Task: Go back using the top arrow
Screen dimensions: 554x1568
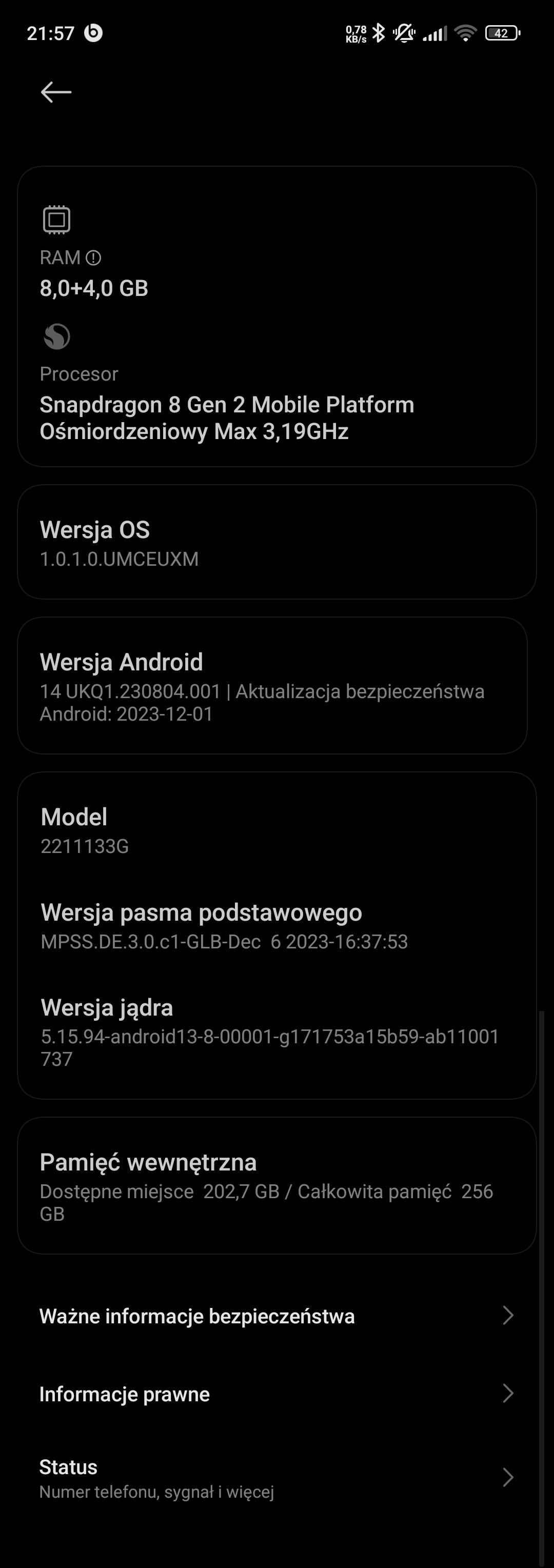Action: 56,92
